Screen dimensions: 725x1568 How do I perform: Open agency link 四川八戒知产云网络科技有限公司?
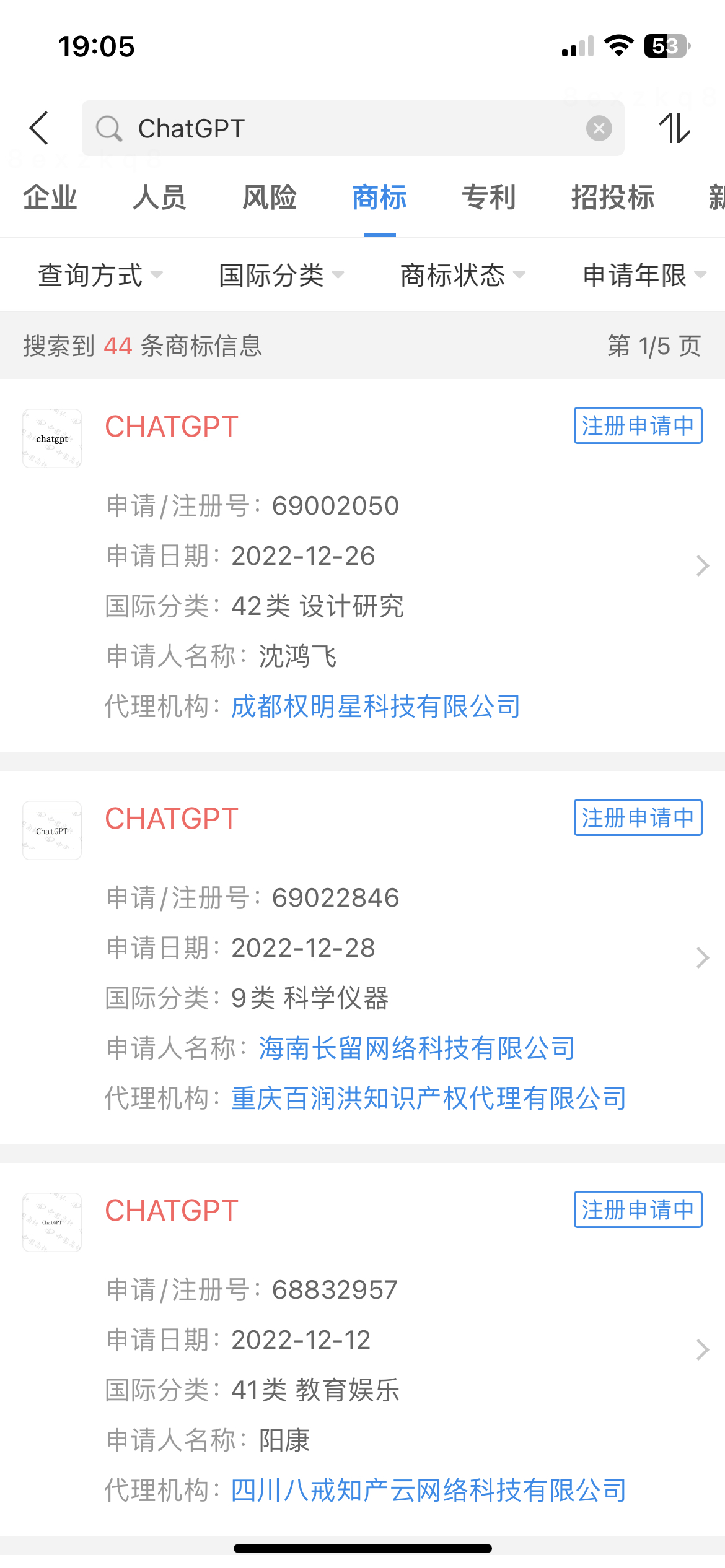(428, 1490)
